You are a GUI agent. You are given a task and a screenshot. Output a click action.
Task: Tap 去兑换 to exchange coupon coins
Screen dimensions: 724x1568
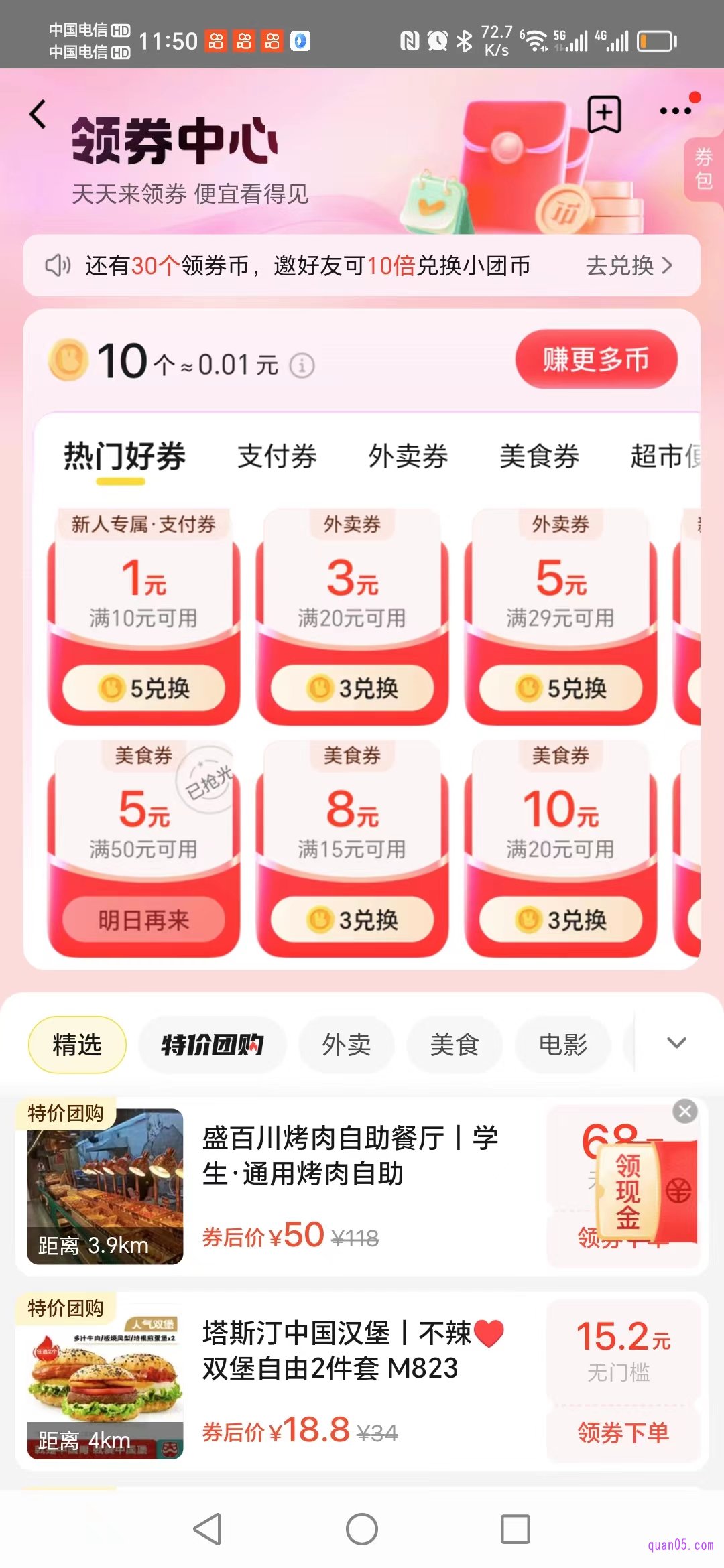628,265
